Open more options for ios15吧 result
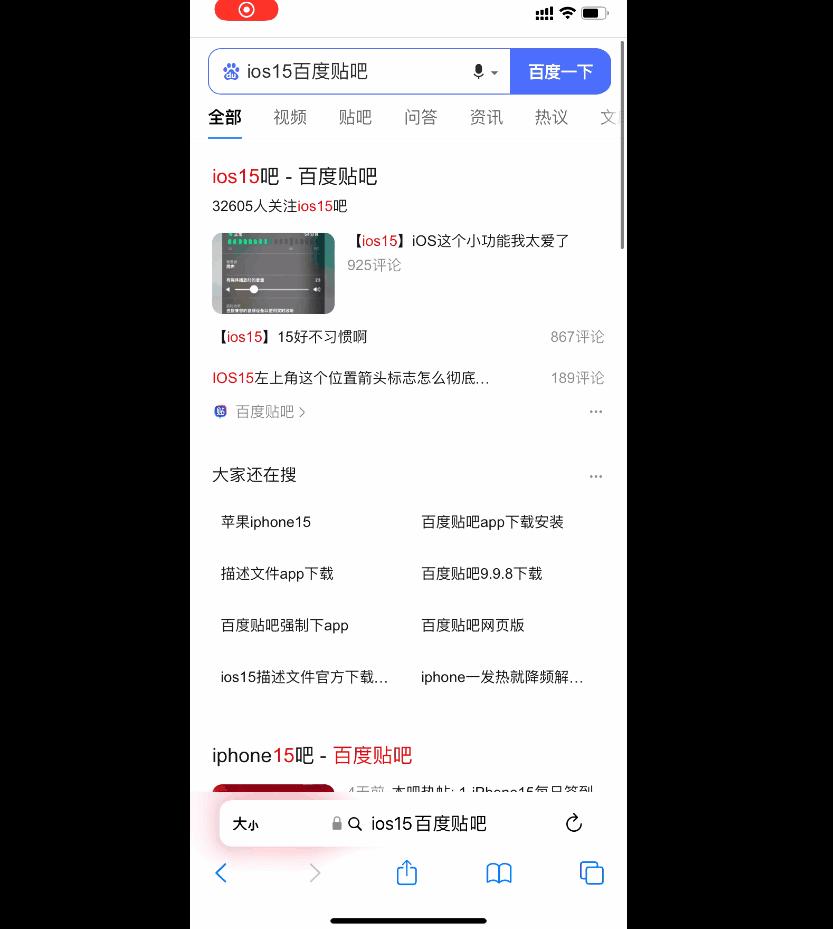This screenshot has height=929, width=833. pyautogui.click(x=596, y=411)
